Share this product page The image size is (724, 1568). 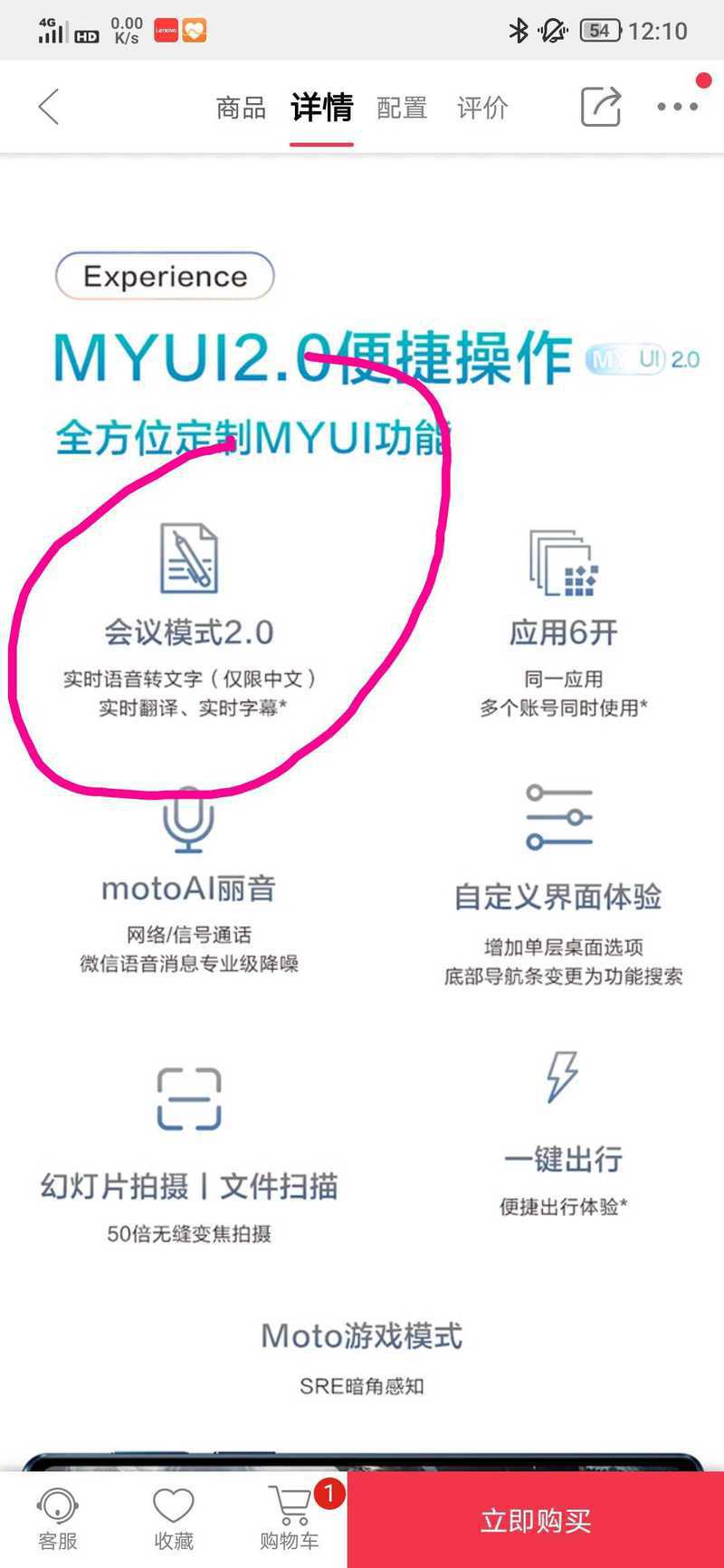(x=601, y=107)
